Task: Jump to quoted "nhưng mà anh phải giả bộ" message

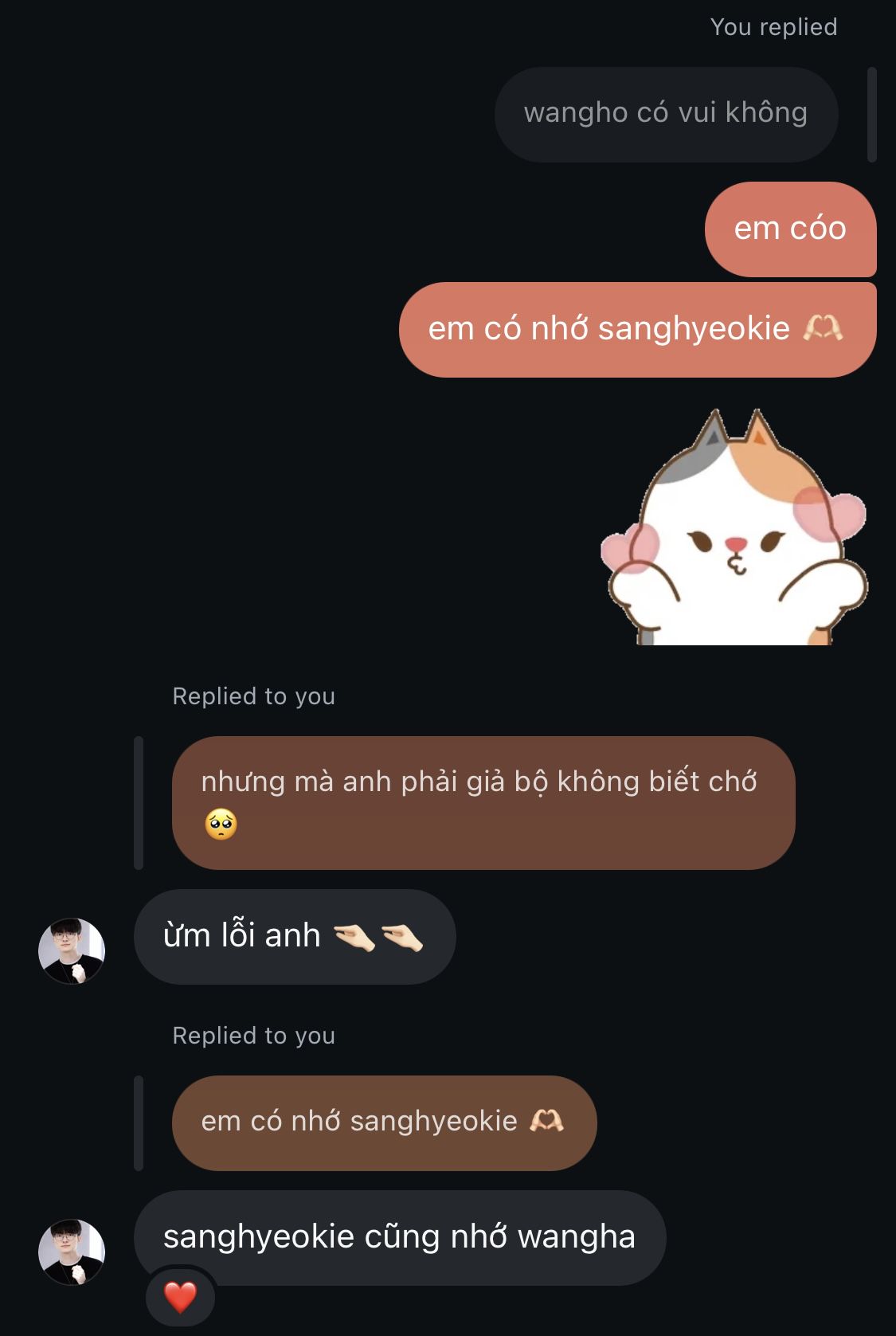Action: click(x=483, y=802)
